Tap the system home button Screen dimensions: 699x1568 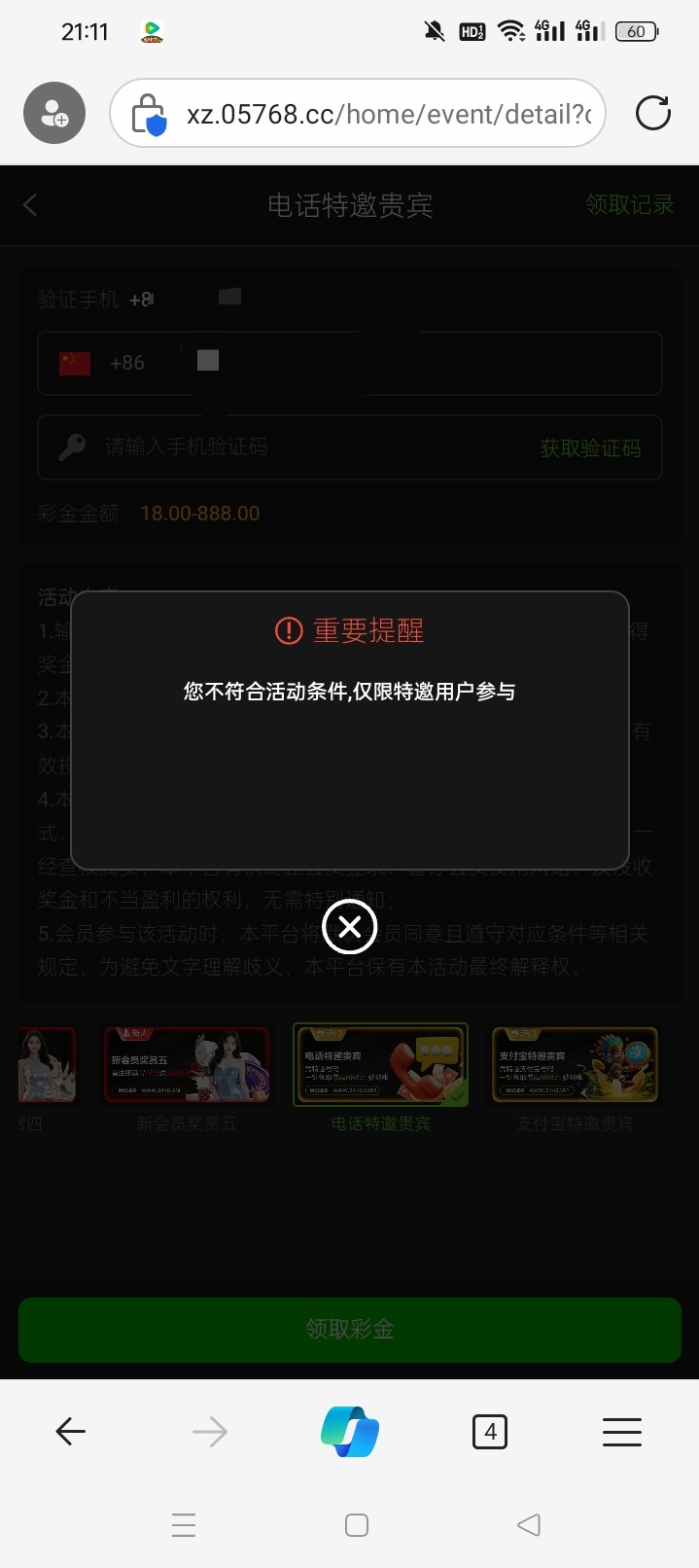[x=357, y=1524]
